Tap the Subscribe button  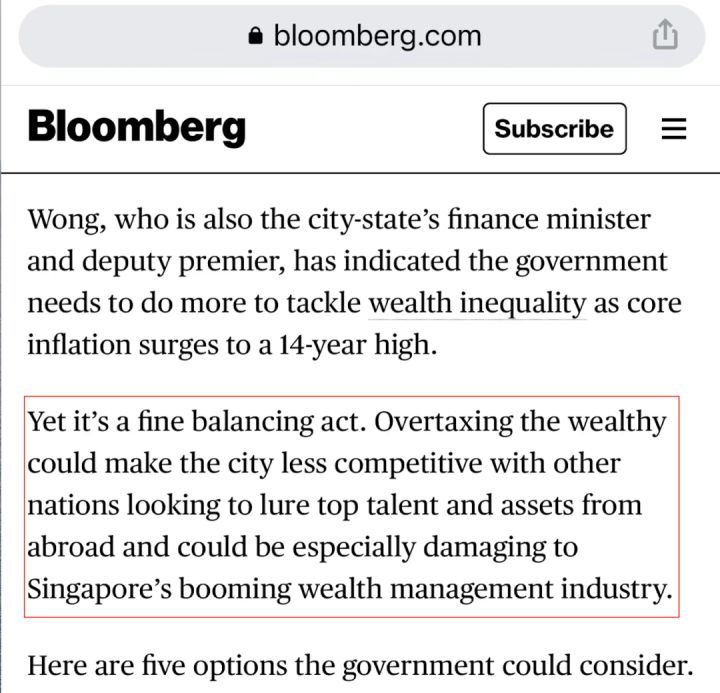[554, 129]
